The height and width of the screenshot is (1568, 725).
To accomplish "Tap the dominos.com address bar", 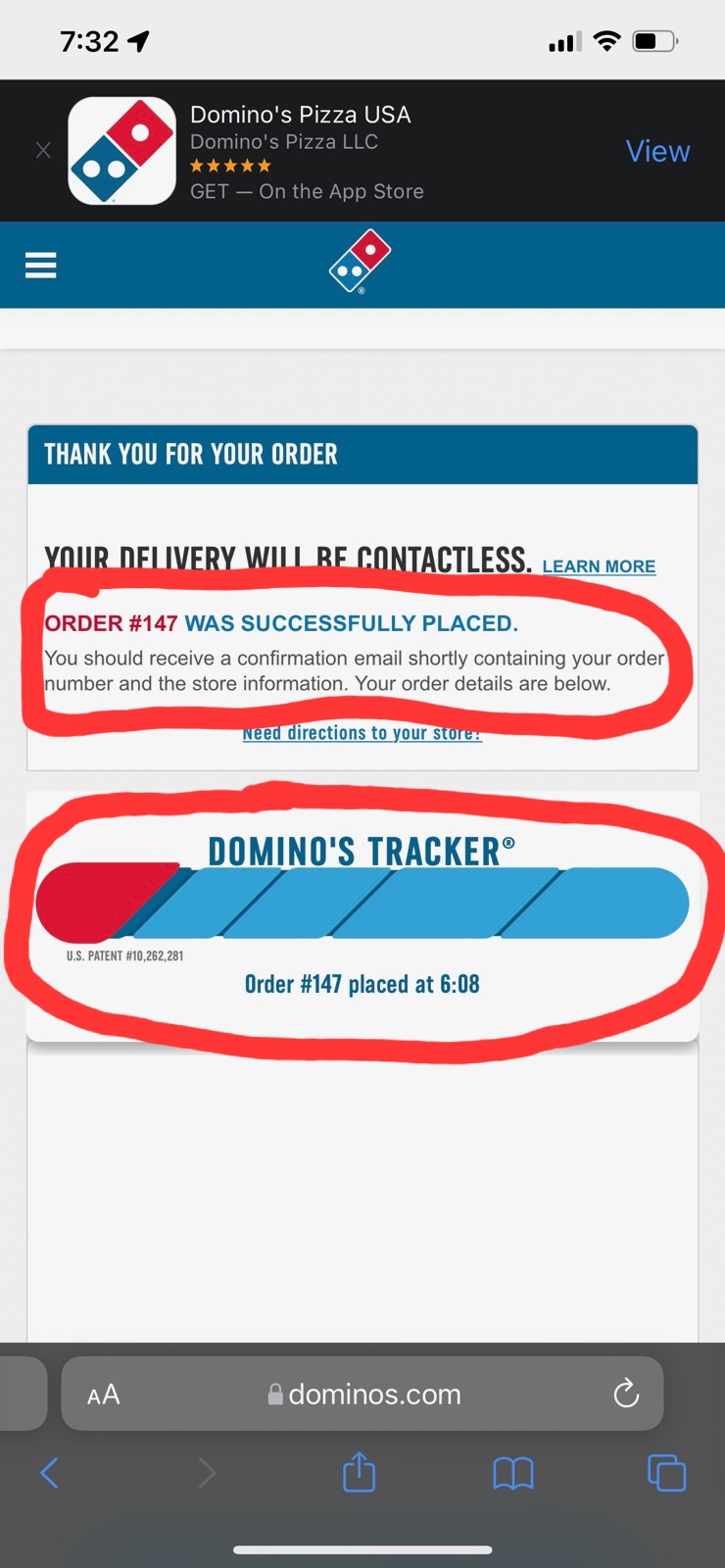I will pyautogui.click(x=374, y=1395).
